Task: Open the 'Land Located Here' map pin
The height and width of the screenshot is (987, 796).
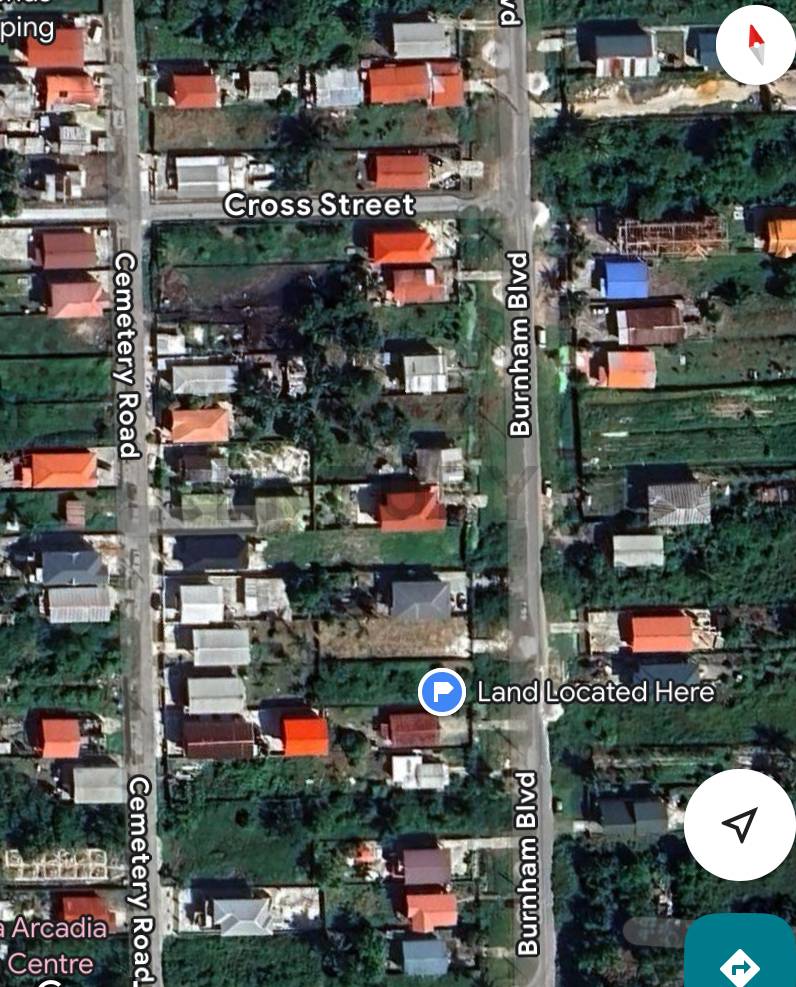Action: coord(442,692)
